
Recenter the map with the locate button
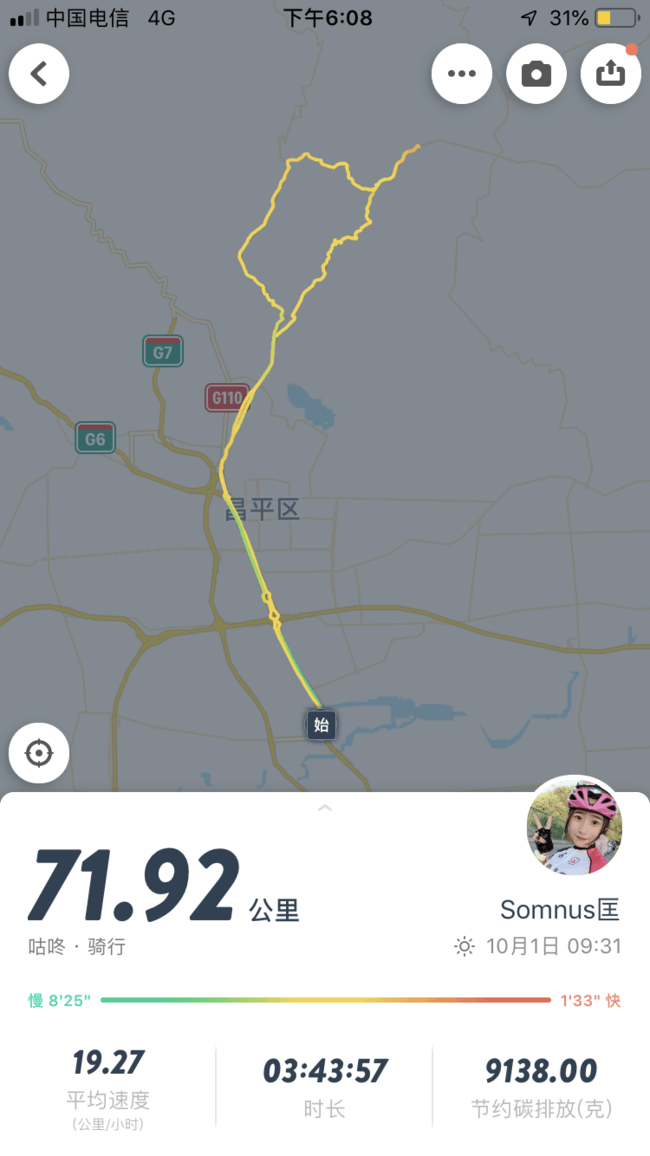(39, 753)
